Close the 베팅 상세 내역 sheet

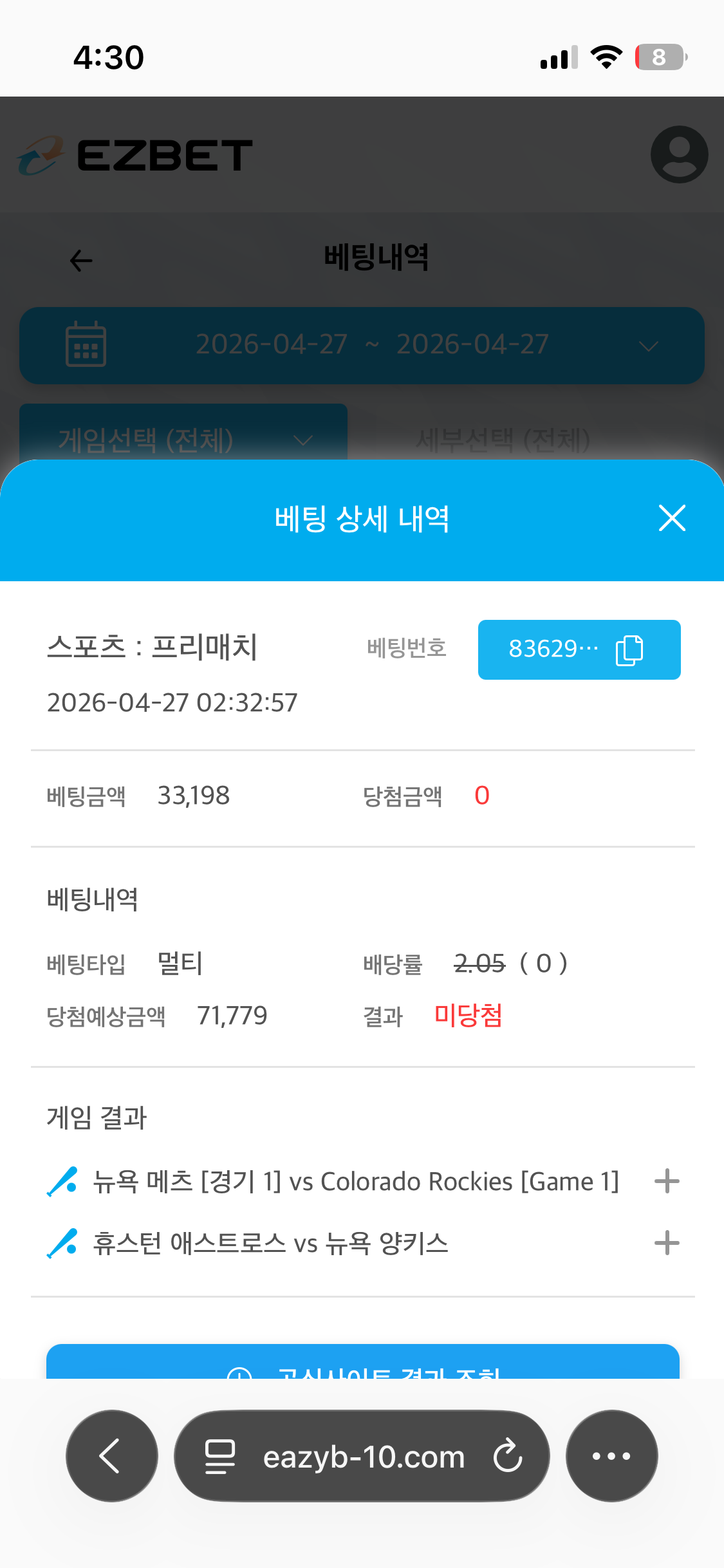point(672,518)
